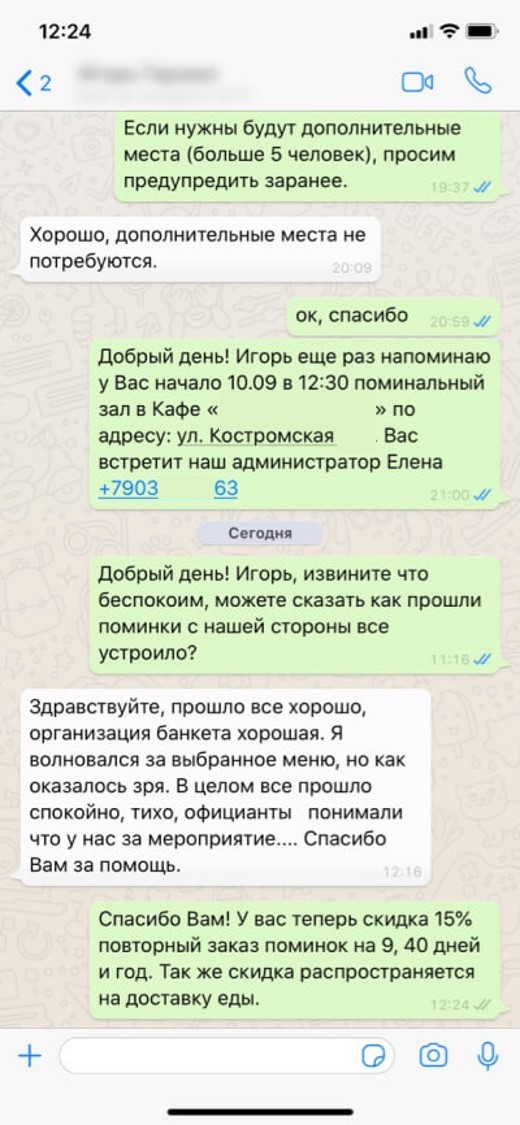Open the contact info from the header name

click(164, 83)
